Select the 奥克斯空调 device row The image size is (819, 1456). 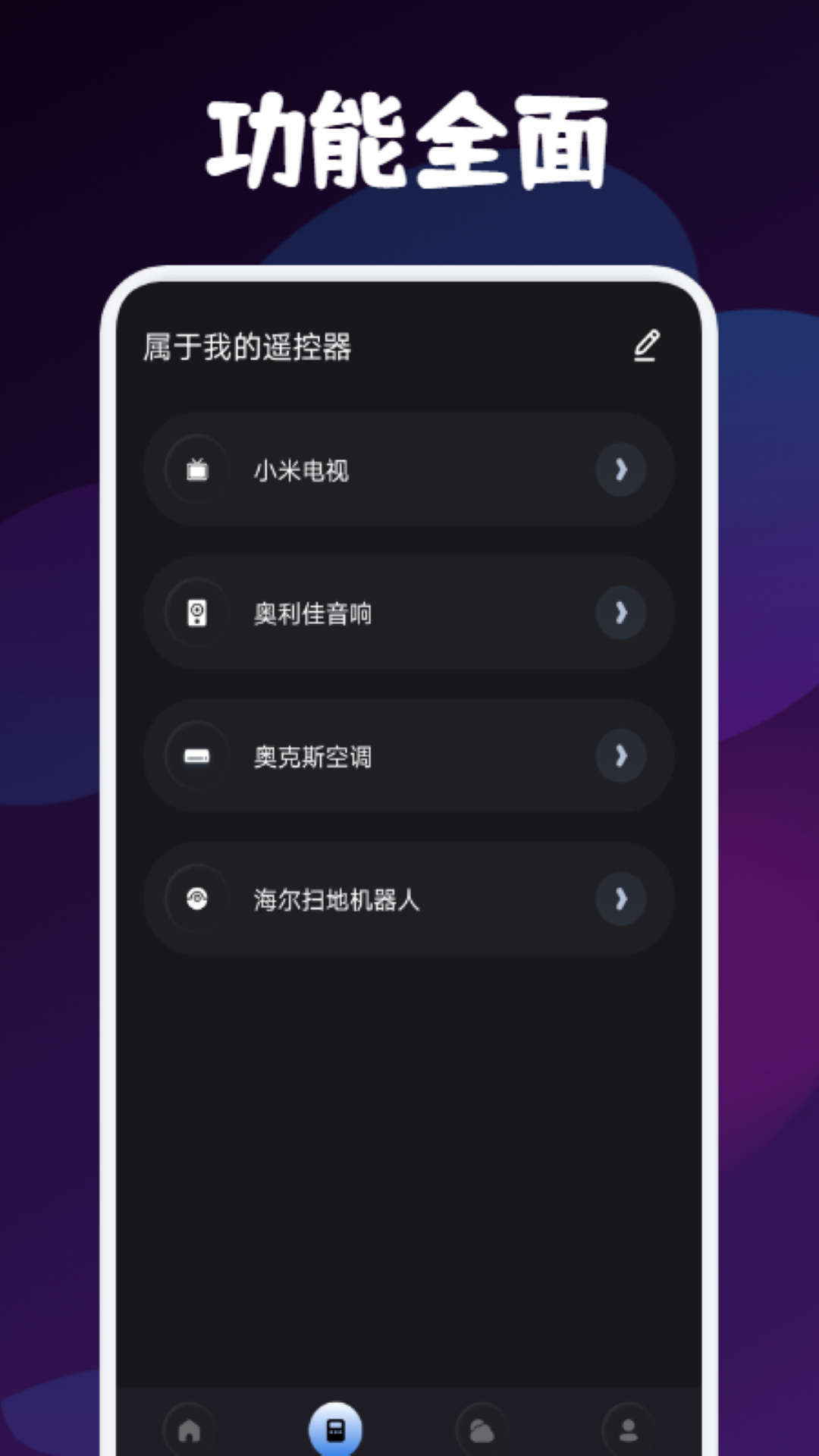tap(409, 756)
